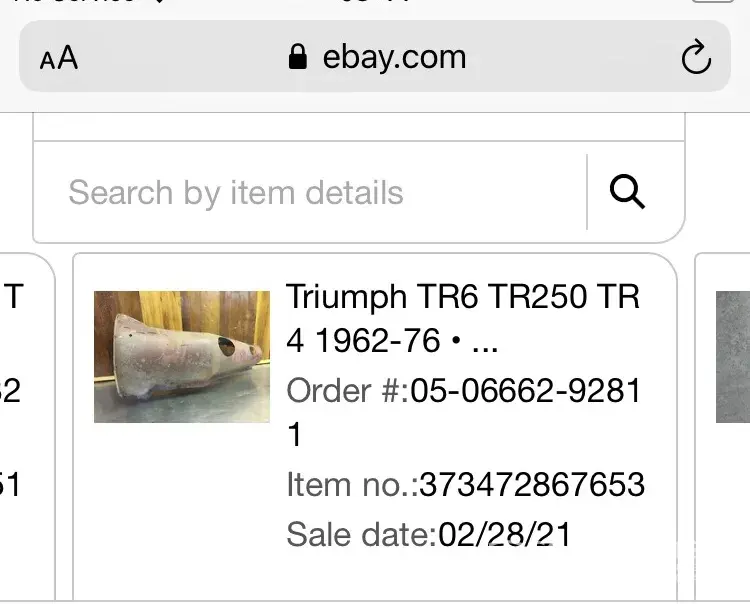Open the Triumph TR6 TR250 order card

click(462, 320)
